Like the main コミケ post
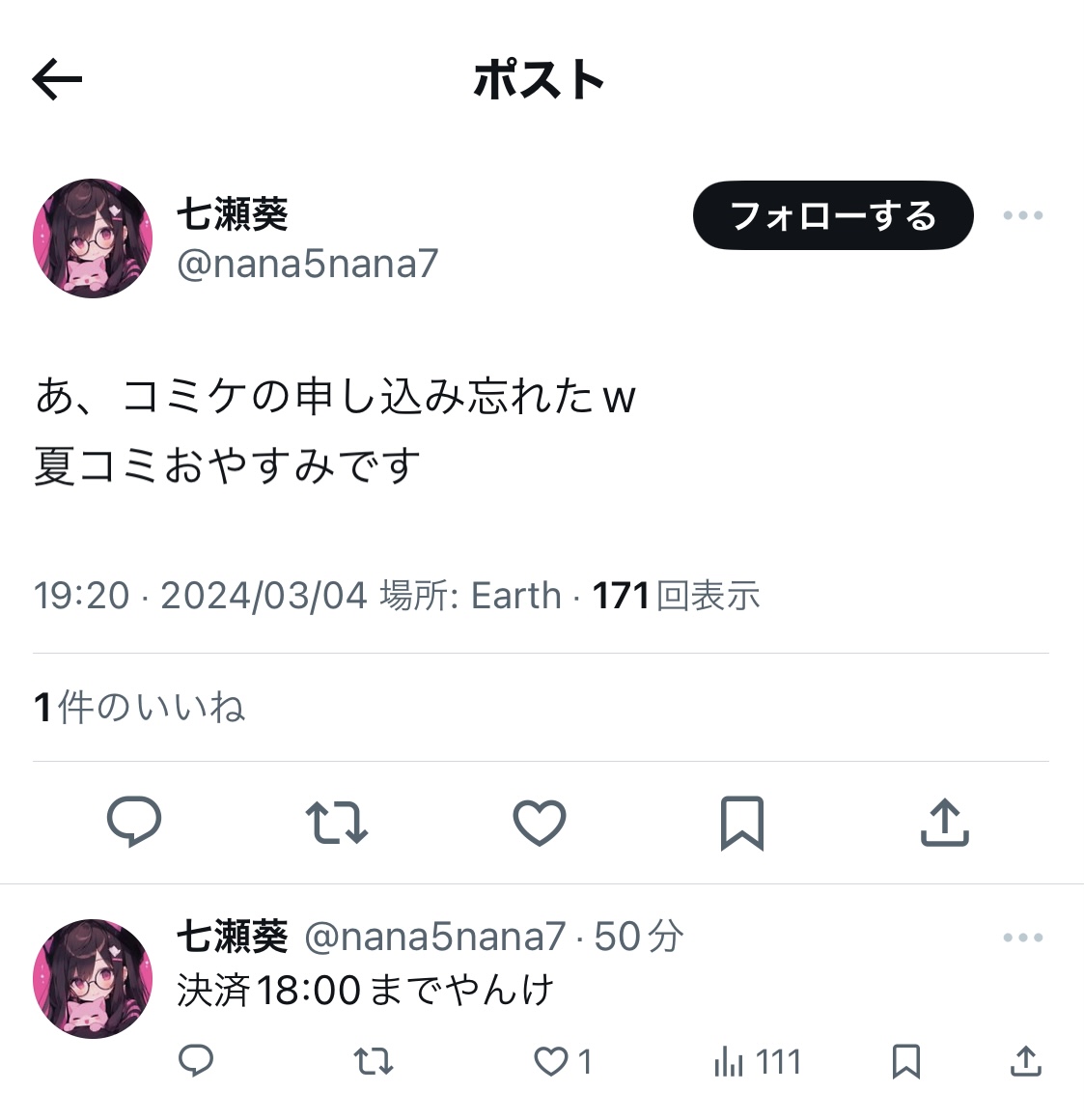The image size is (1084, 1120). 539,823
